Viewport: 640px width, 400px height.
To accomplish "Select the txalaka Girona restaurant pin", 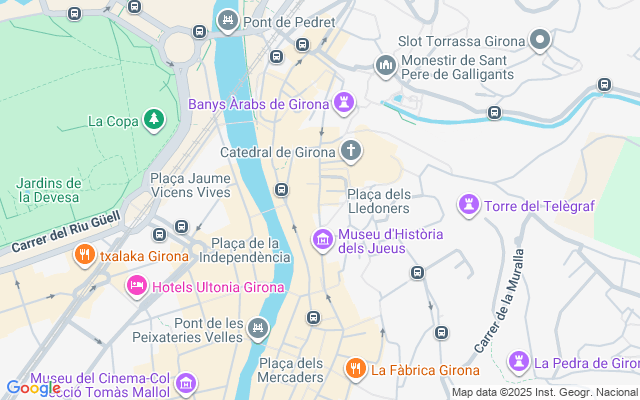I will point(84,256).
